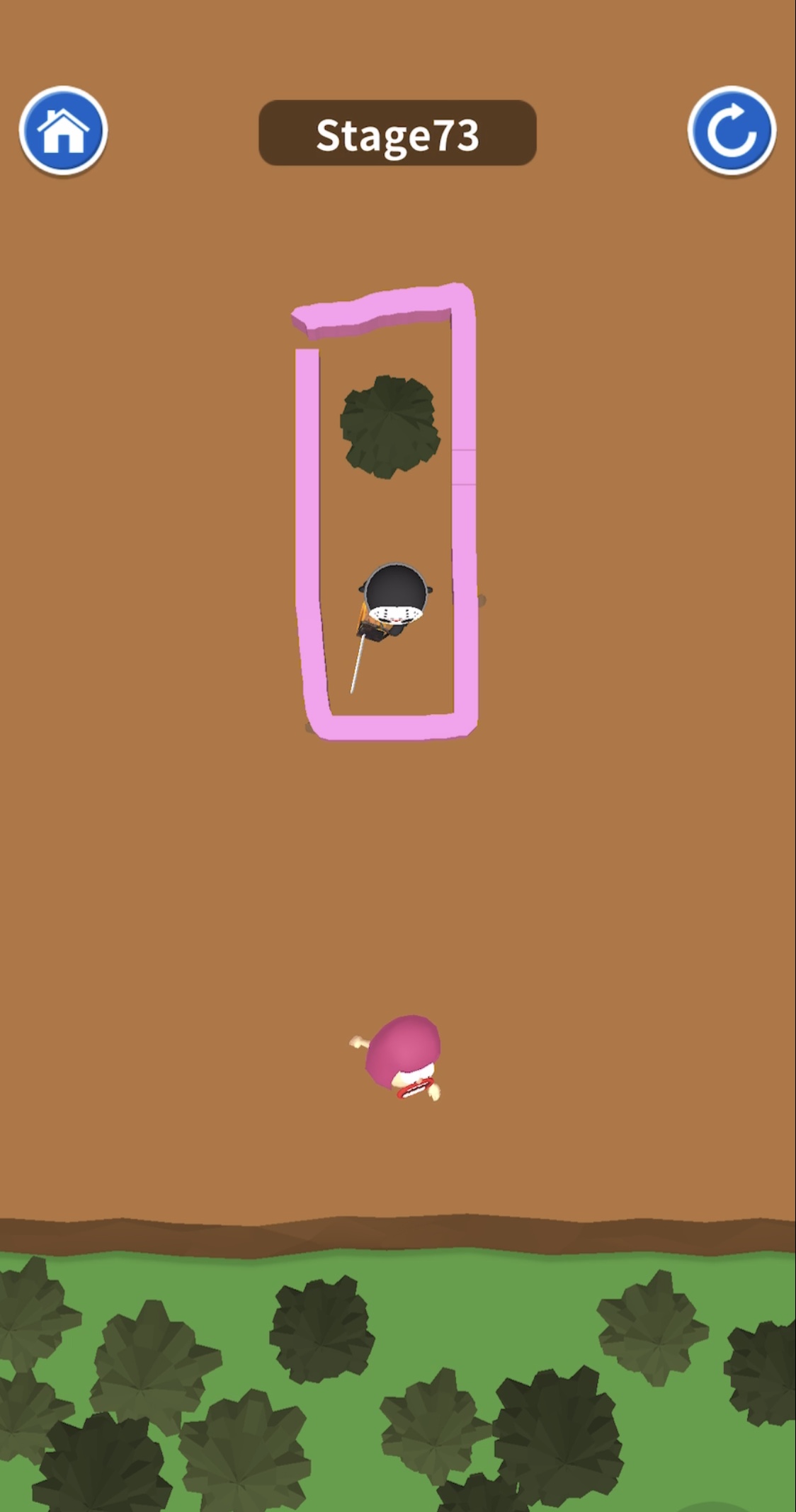Restart the stage with the retry icon
Image resolution: width=796 pixels, height=1512 pixels.
[732, 131]
